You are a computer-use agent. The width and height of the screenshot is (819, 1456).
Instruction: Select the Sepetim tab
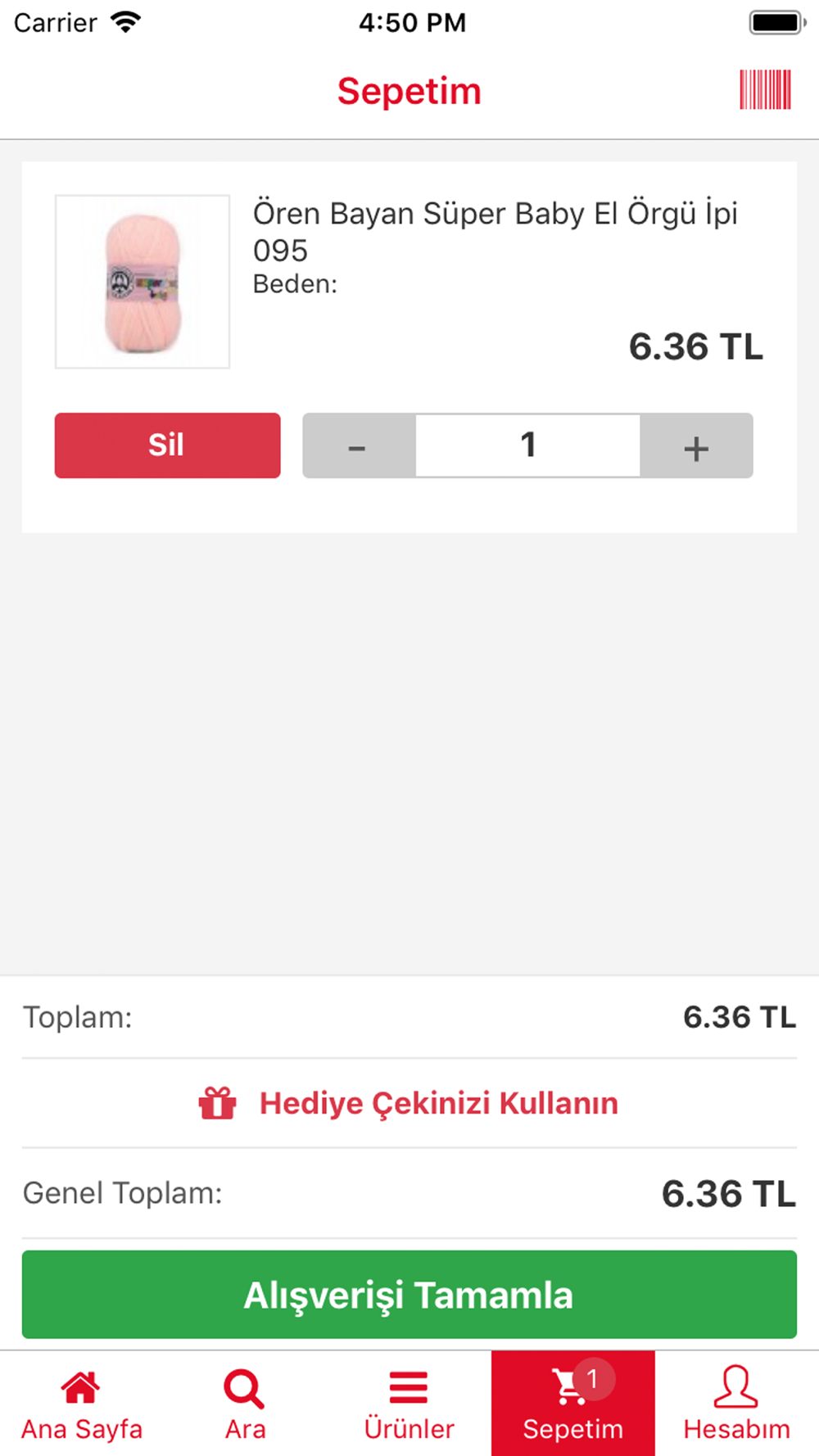(x=573, y=1404)
